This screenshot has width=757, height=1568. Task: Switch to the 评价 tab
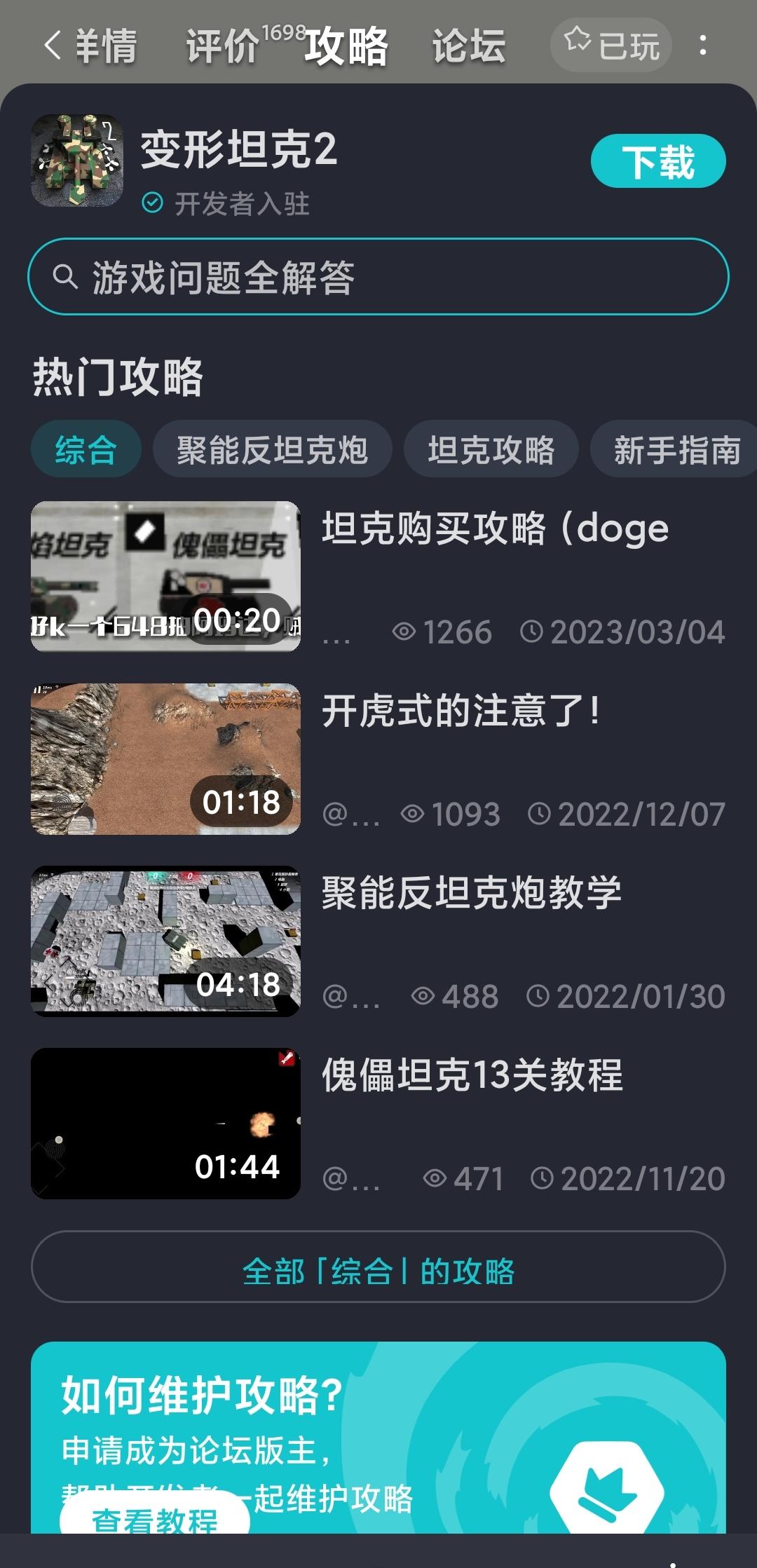tap(222, 46)
